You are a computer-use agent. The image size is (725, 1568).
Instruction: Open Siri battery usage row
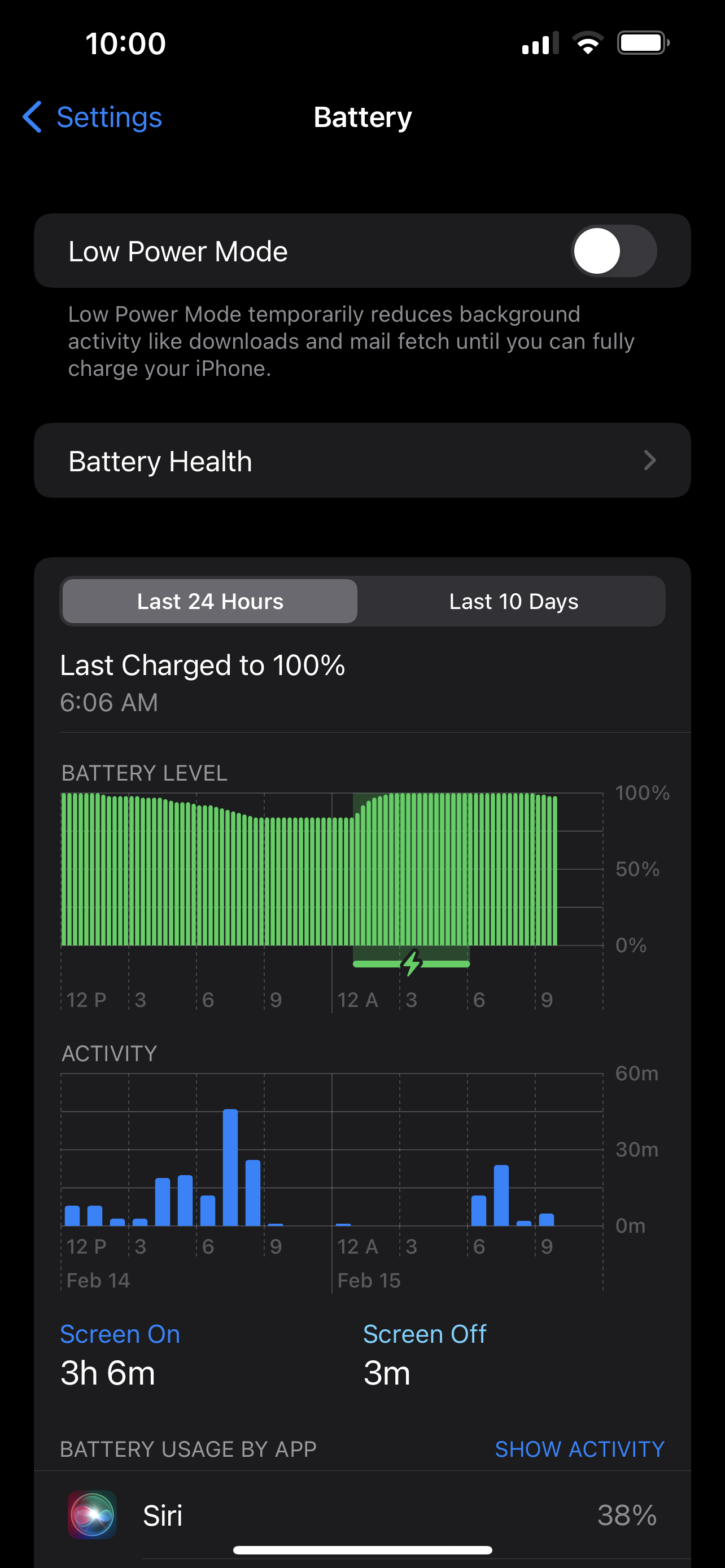pos(362,1514)
